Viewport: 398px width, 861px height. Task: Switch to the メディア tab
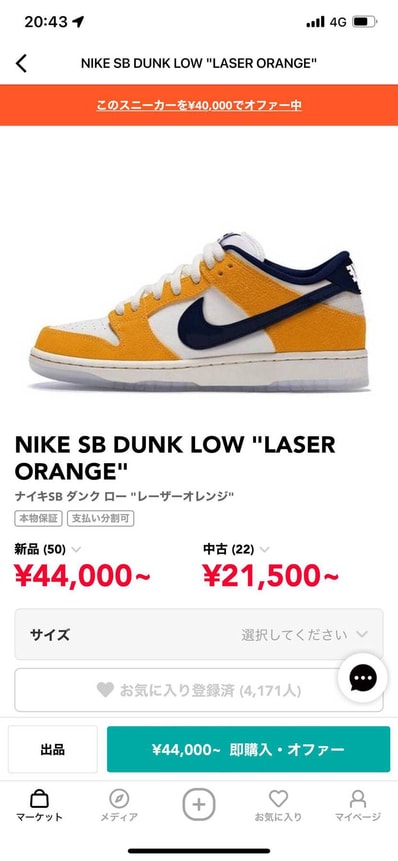click(119, 806)
